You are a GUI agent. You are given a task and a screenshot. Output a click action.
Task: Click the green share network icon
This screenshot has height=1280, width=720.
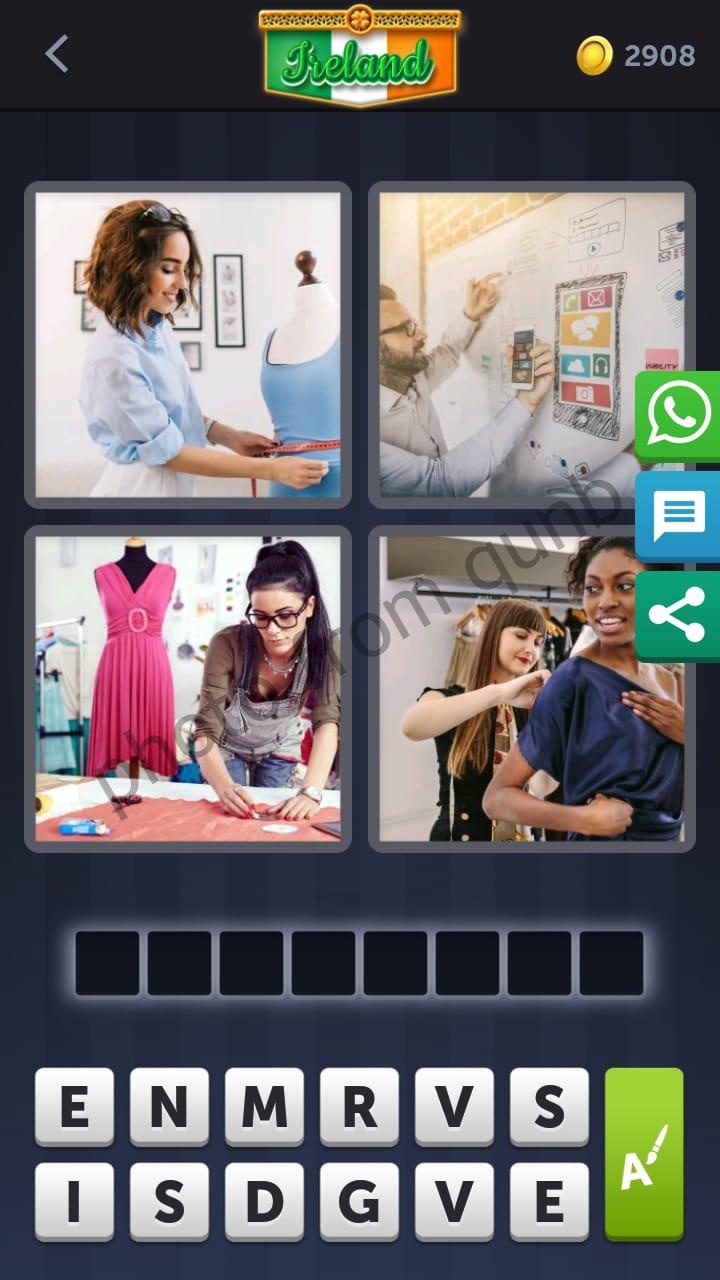pos(679,615)
